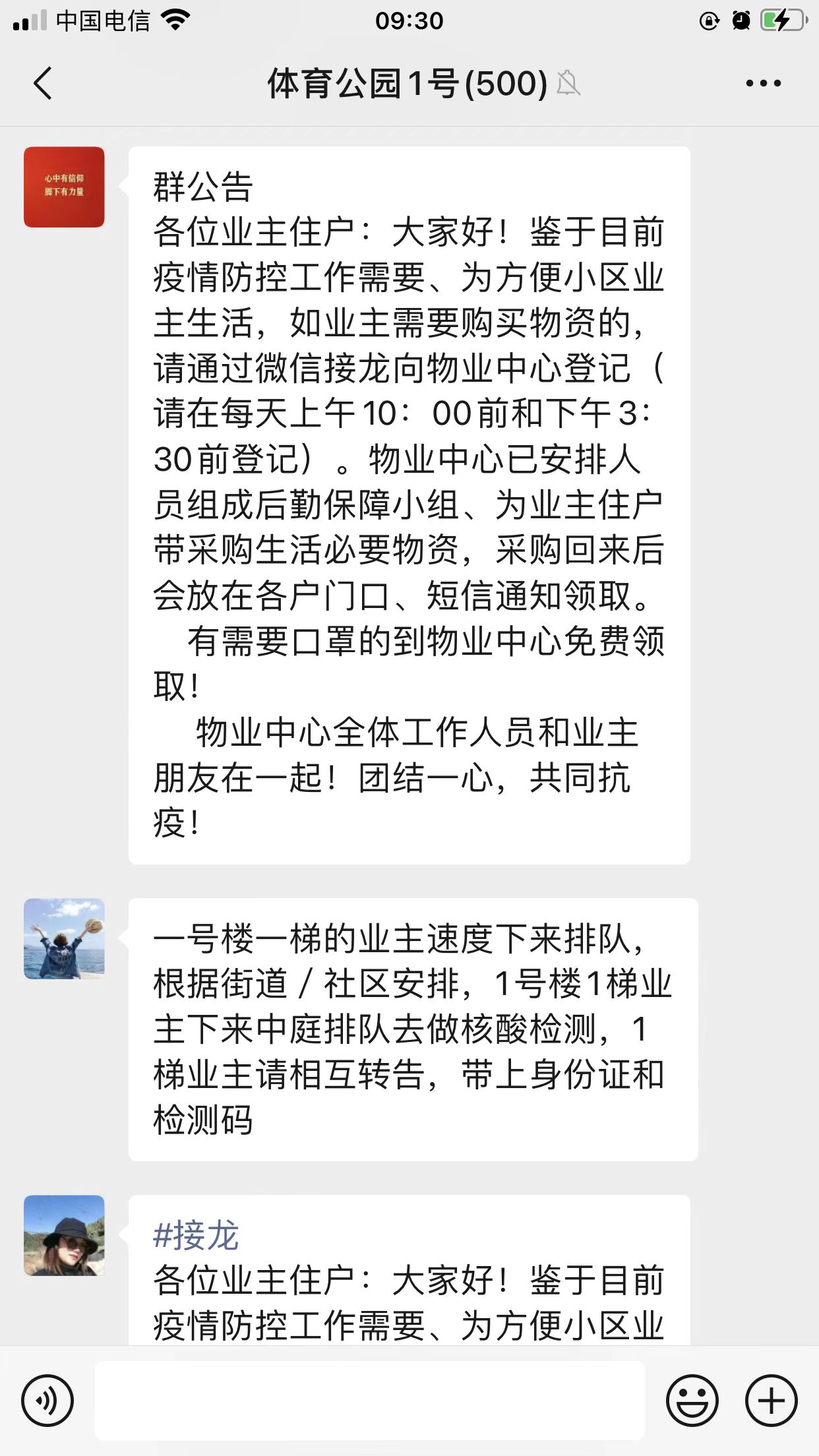Screen dimensions: 819x1456
Task: Open profile of the seaside avatar member
Action: coord(64,938)
